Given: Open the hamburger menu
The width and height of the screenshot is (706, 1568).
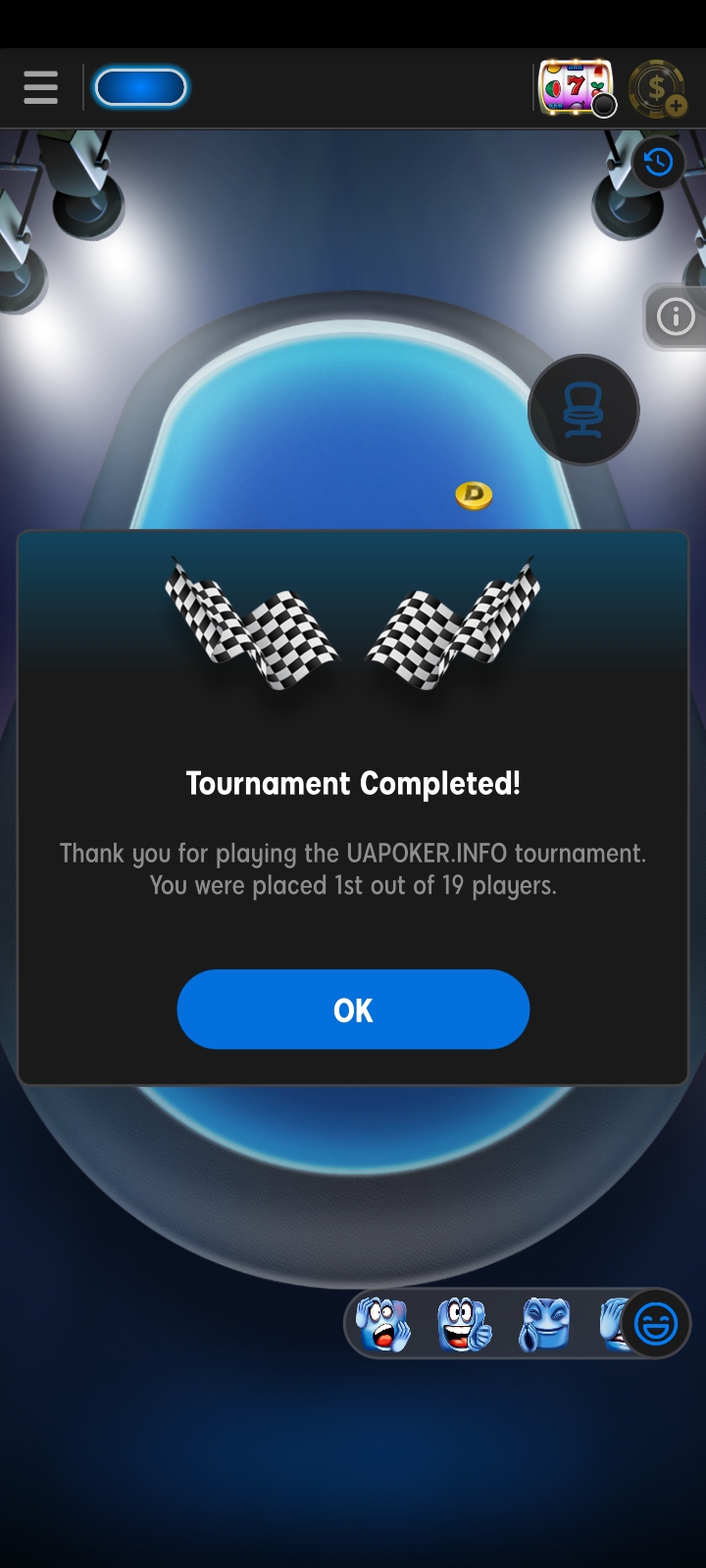Looking at the screenshot, I should [x=40, y=87].
